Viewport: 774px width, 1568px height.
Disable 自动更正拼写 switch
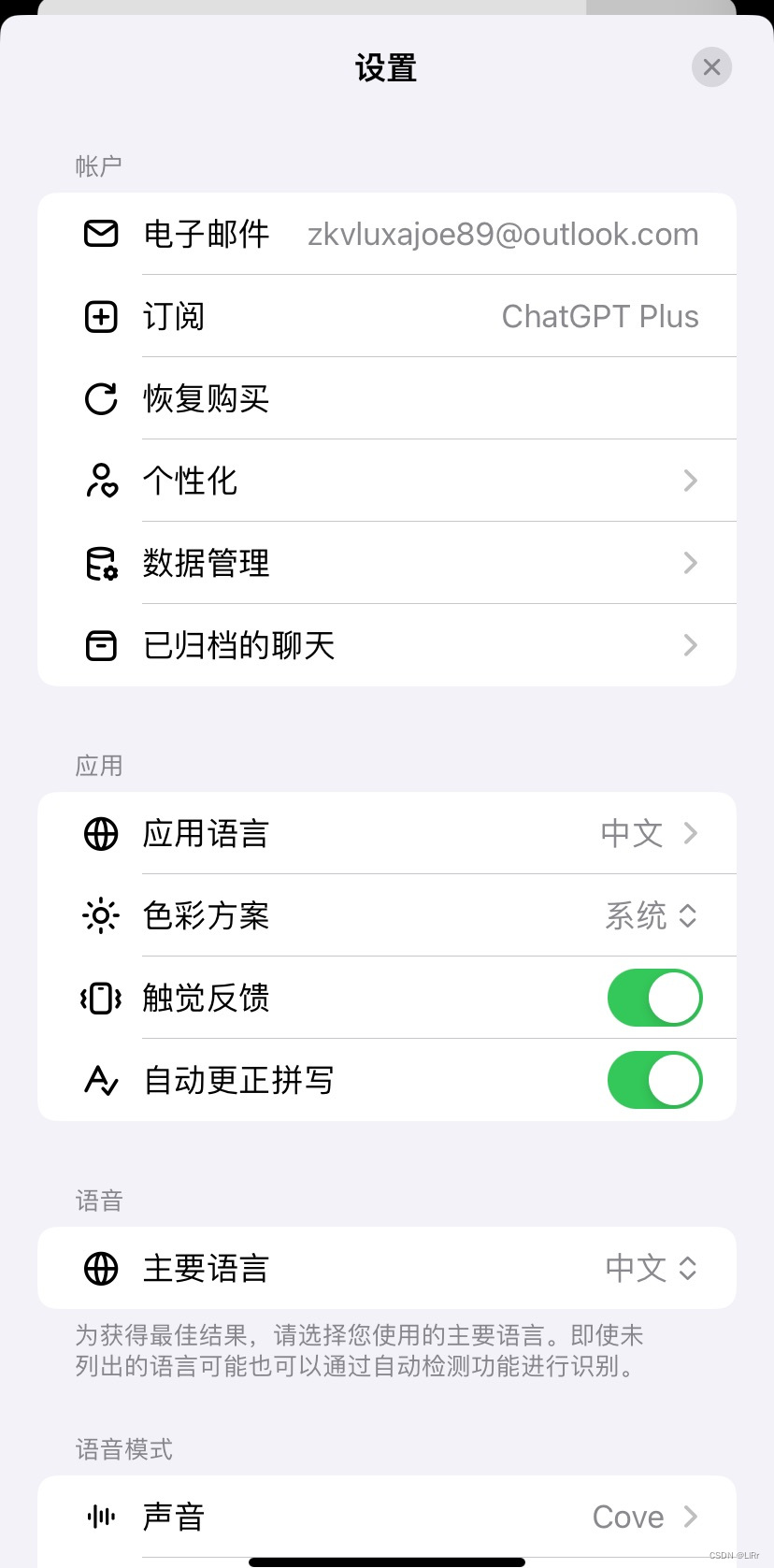click(x=654, y=1080)
